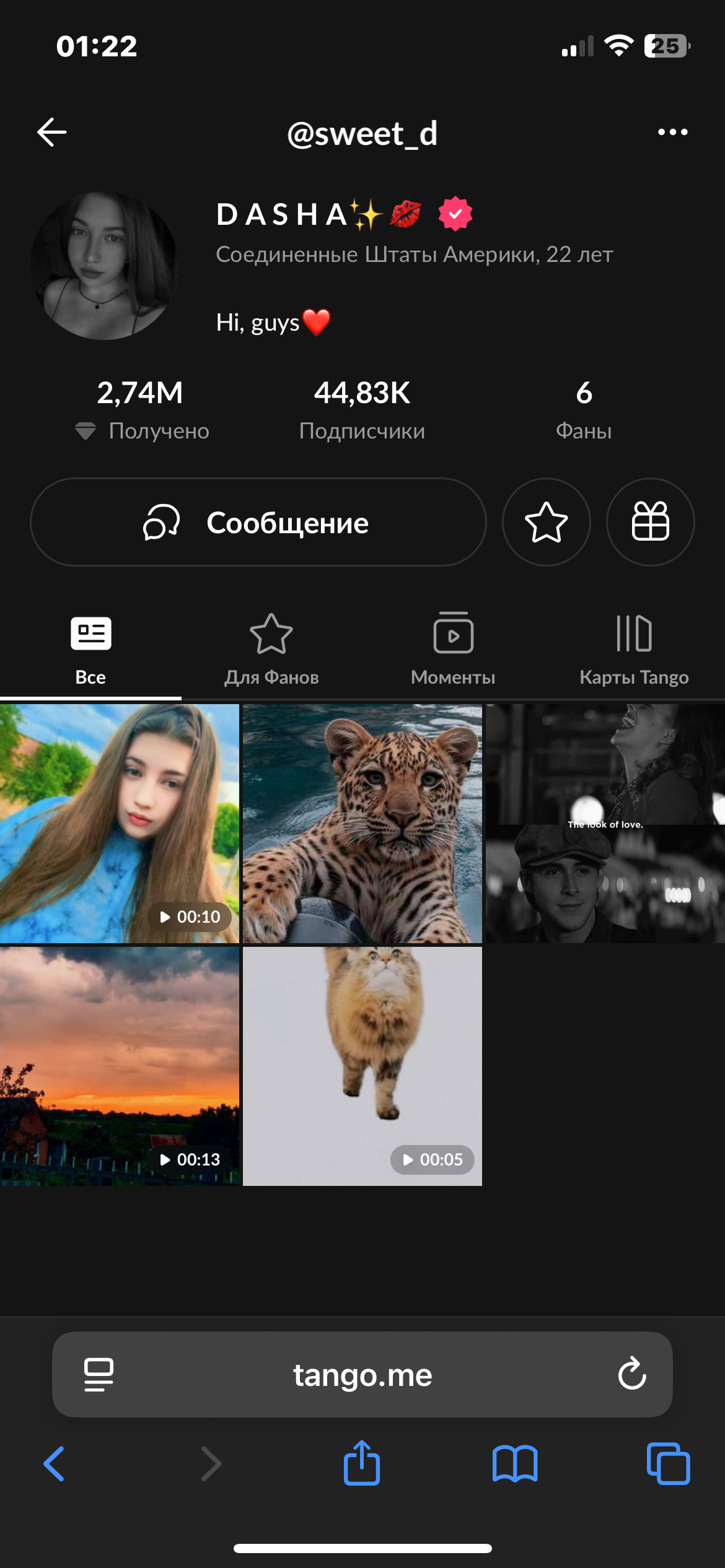Play the 00:13 sunset video
The width and height of the screenshot is (725, 1568).
click(119, 1066)
